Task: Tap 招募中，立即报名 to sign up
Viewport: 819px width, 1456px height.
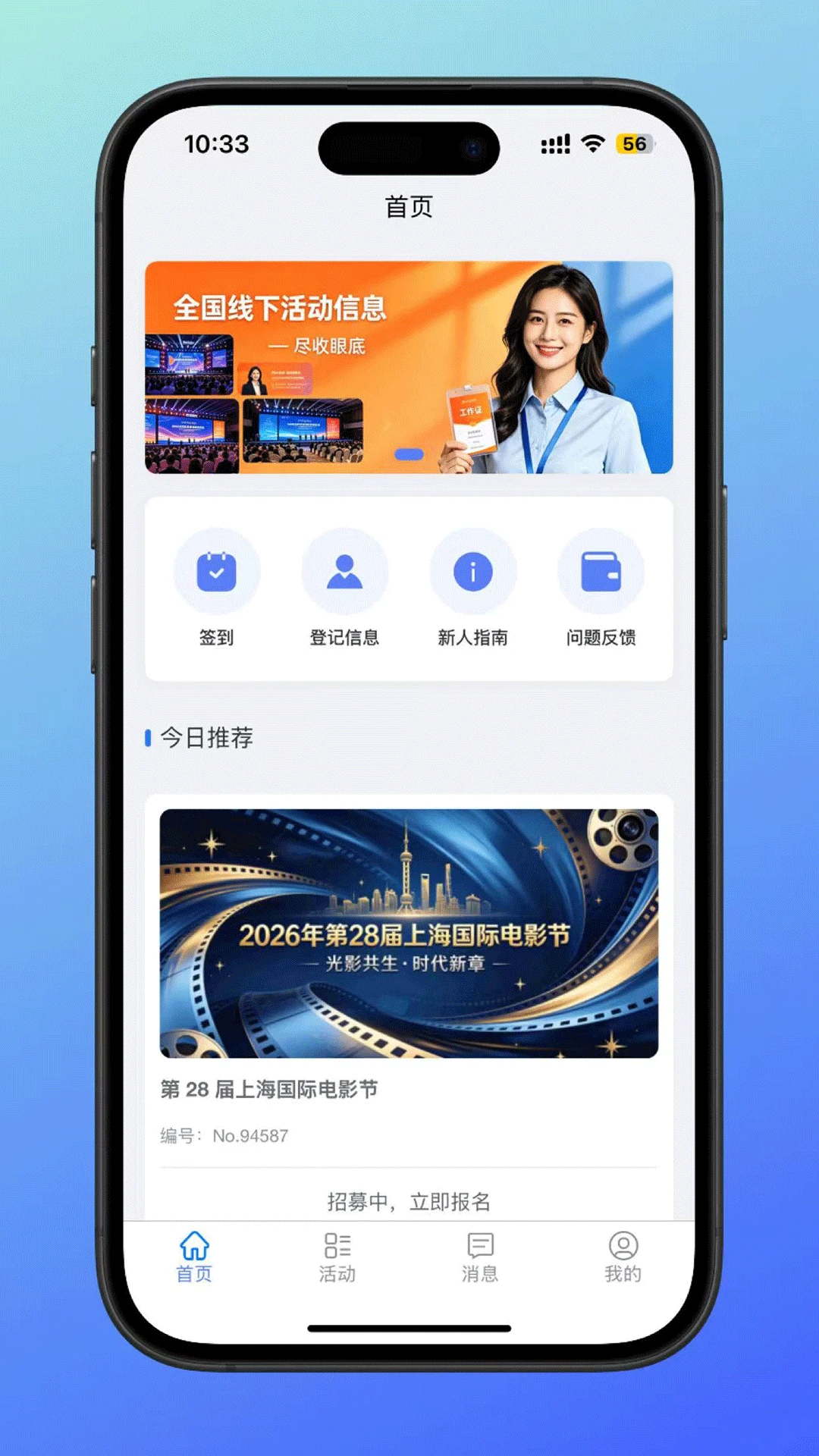Action: coord(409,1201)
